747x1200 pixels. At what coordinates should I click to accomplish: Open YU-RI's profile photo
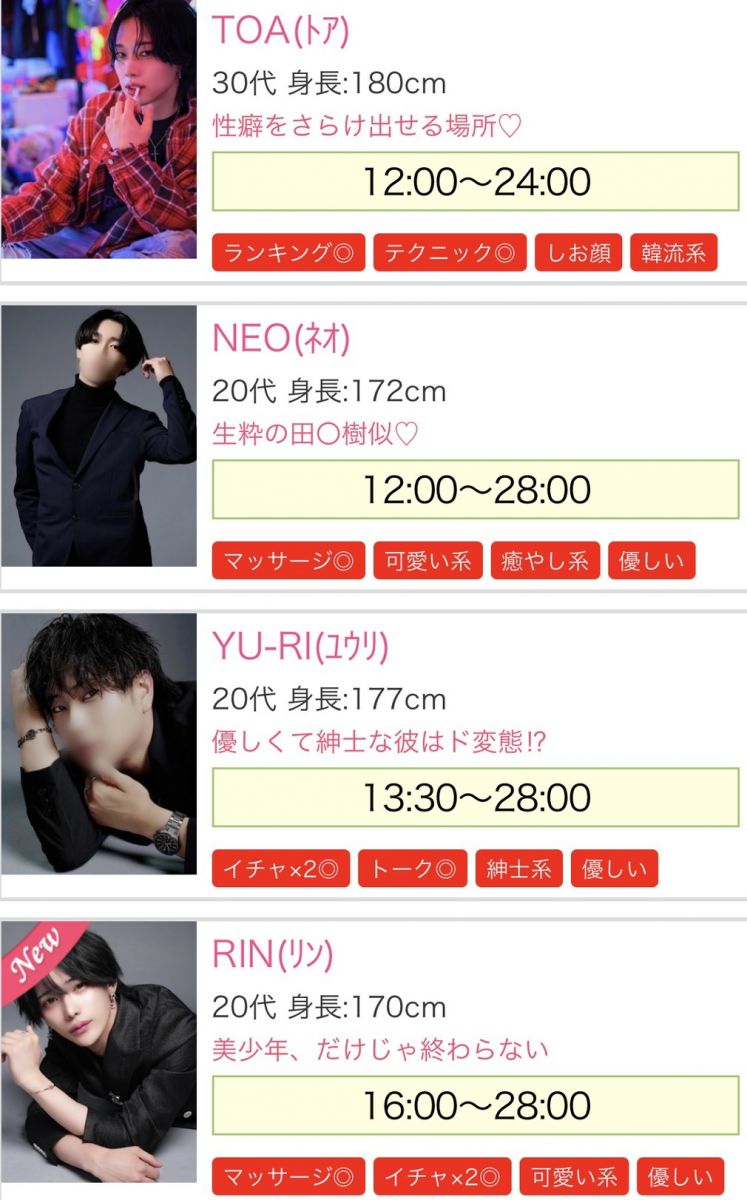pyautogui.click(x=99, y=745)
